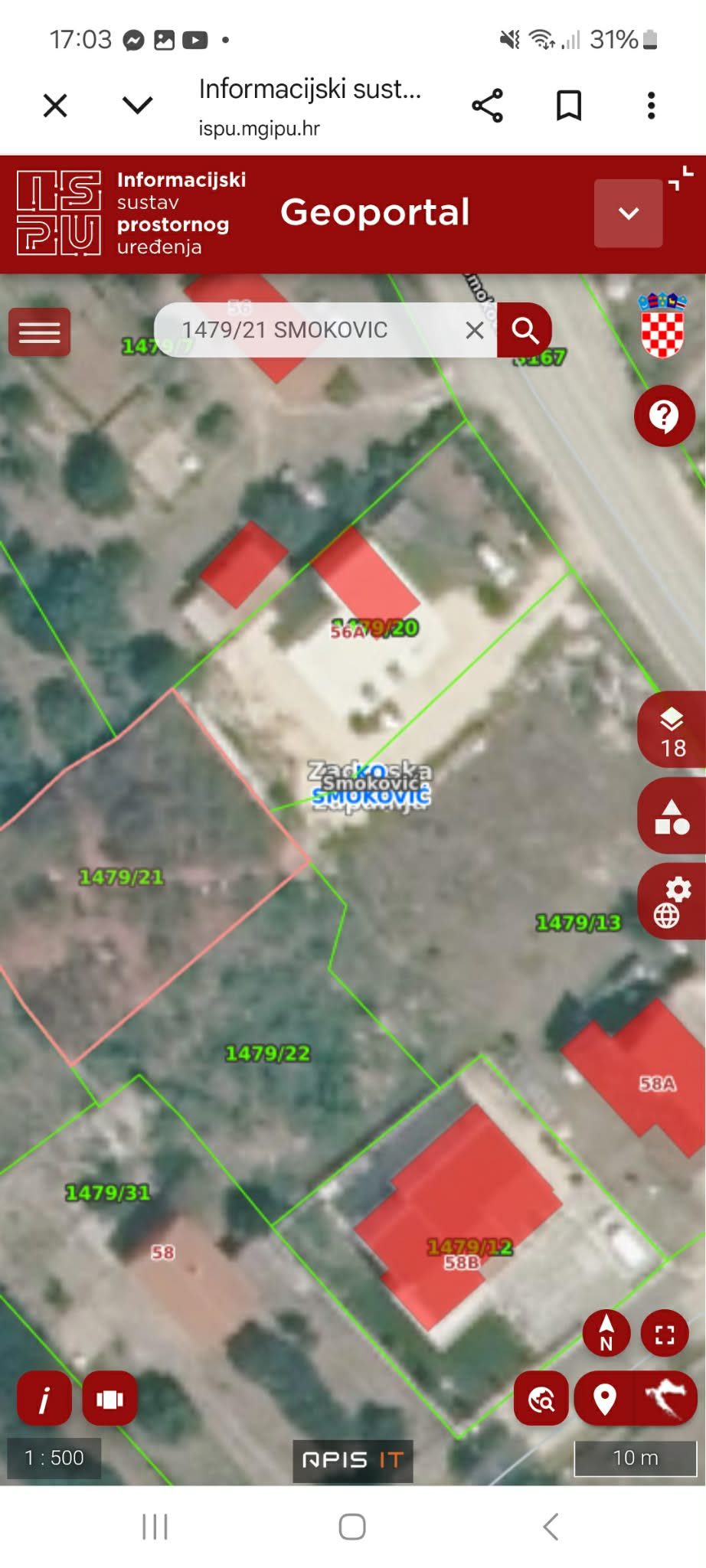Image resolution: width=706 pixels, height=1568 pixels.
Task: Open the drawing shapes tool
Action: [x=672, y=816]
